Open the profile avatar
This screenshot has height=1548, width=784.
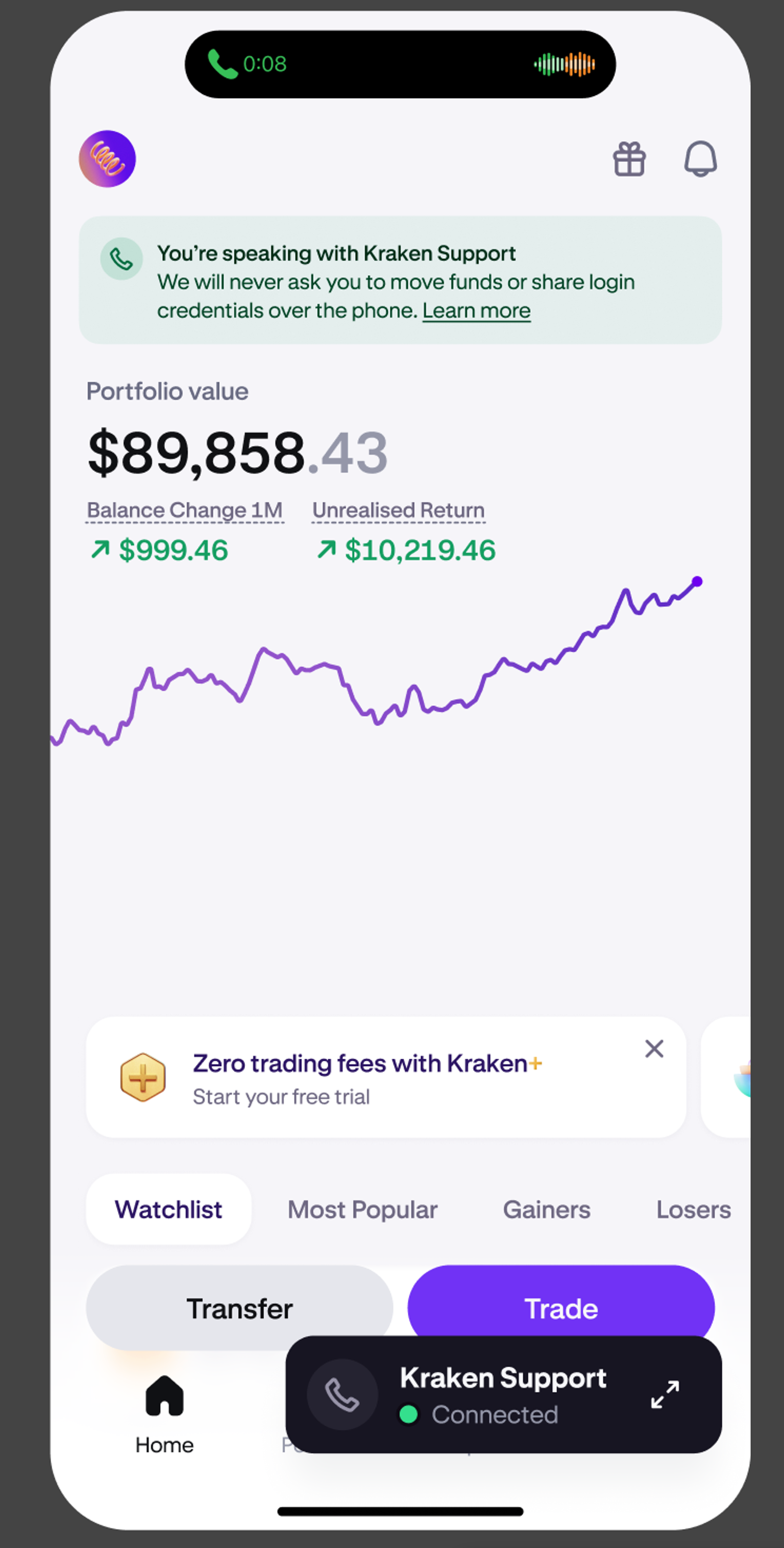click(108, 159)
